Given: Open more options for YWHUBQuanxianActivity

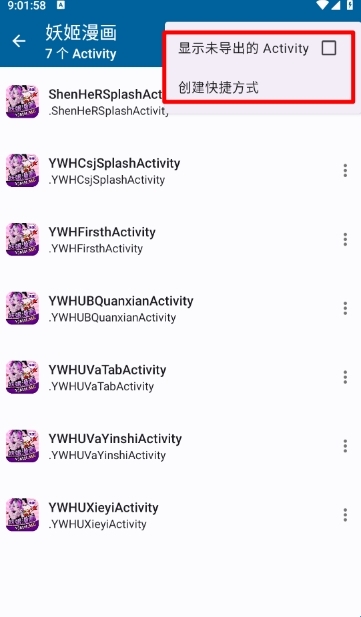Looking at the screenshot, I should click(x=345, y=308).
